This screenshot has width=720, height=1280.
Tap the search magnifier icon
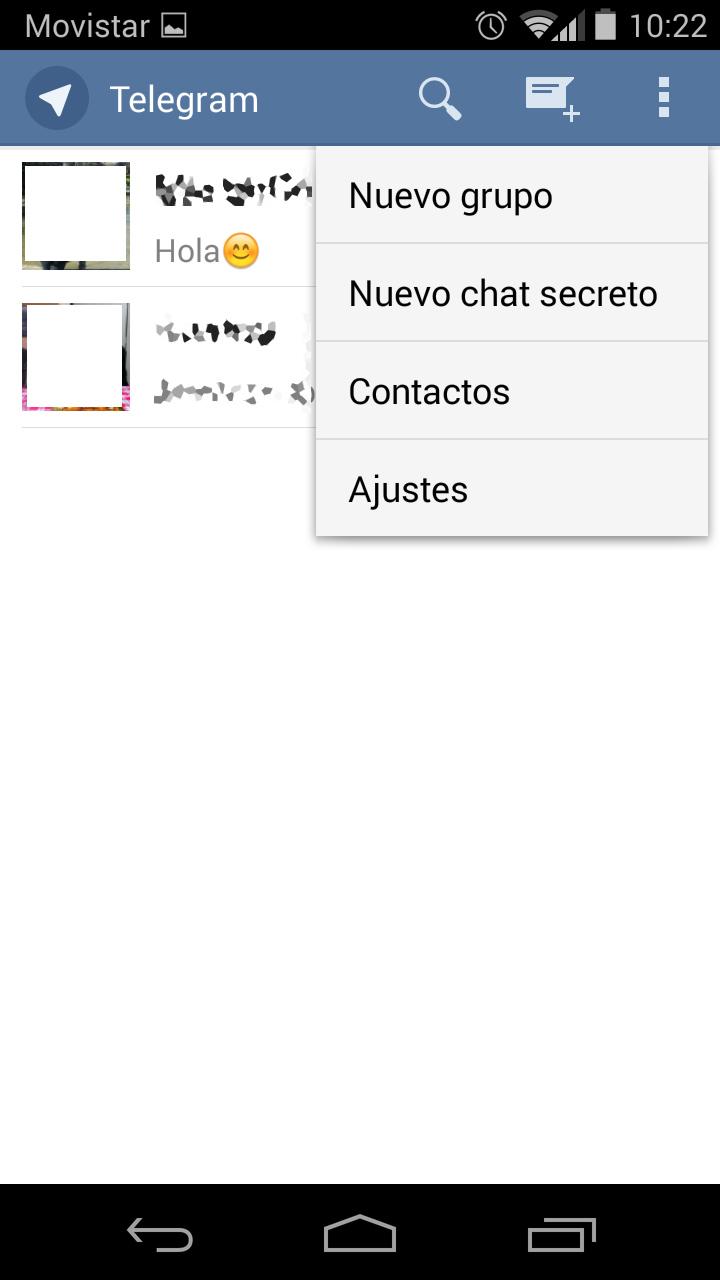click(x=439, y=99)
